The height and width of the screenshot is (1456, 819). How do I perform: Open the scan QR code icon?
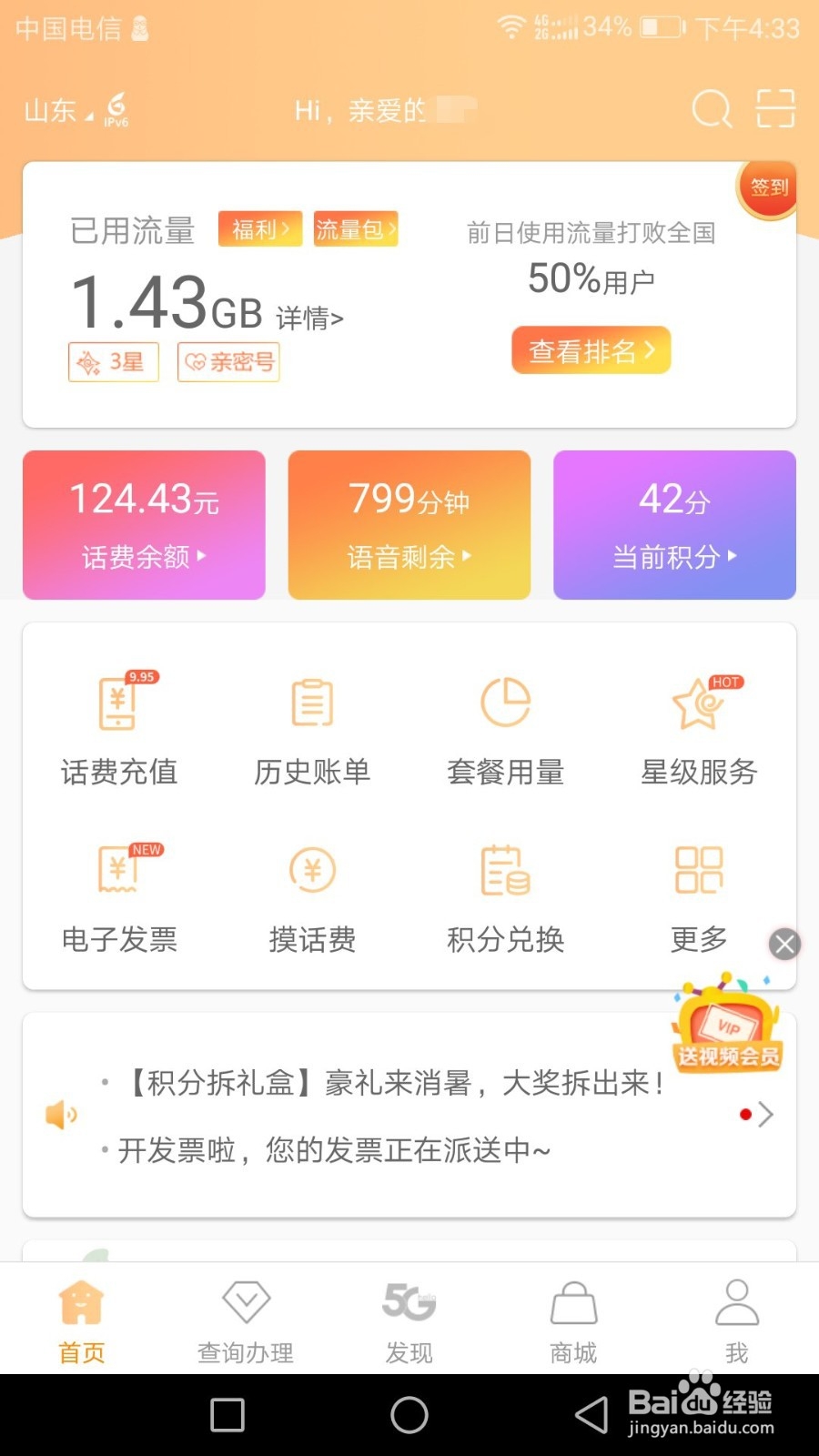pyautogui.click(x=775, y=109)
